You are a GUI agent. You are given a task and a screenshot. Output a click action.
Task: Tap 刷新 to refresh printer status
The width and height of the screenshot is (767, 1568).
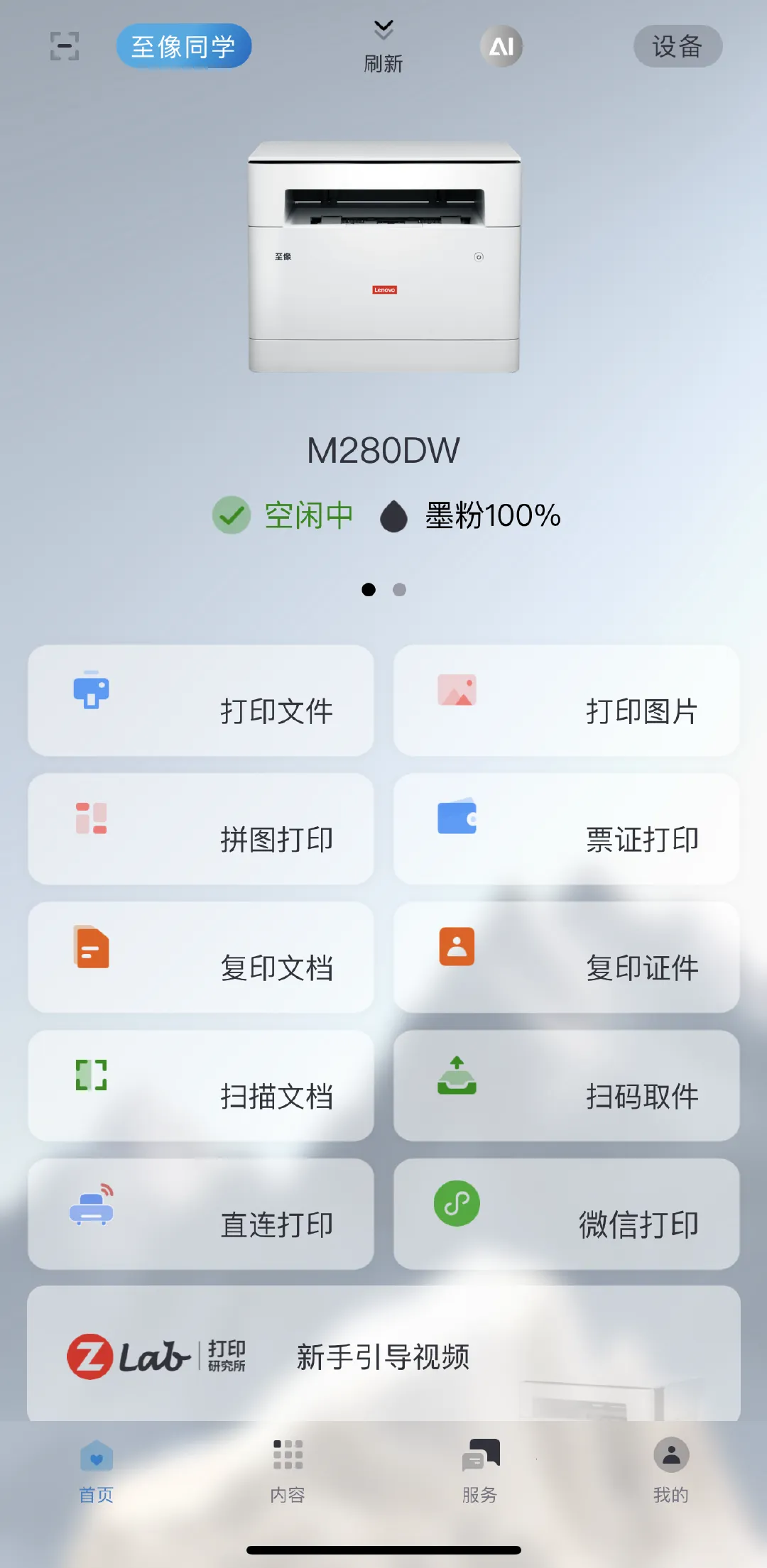[383, 47]
